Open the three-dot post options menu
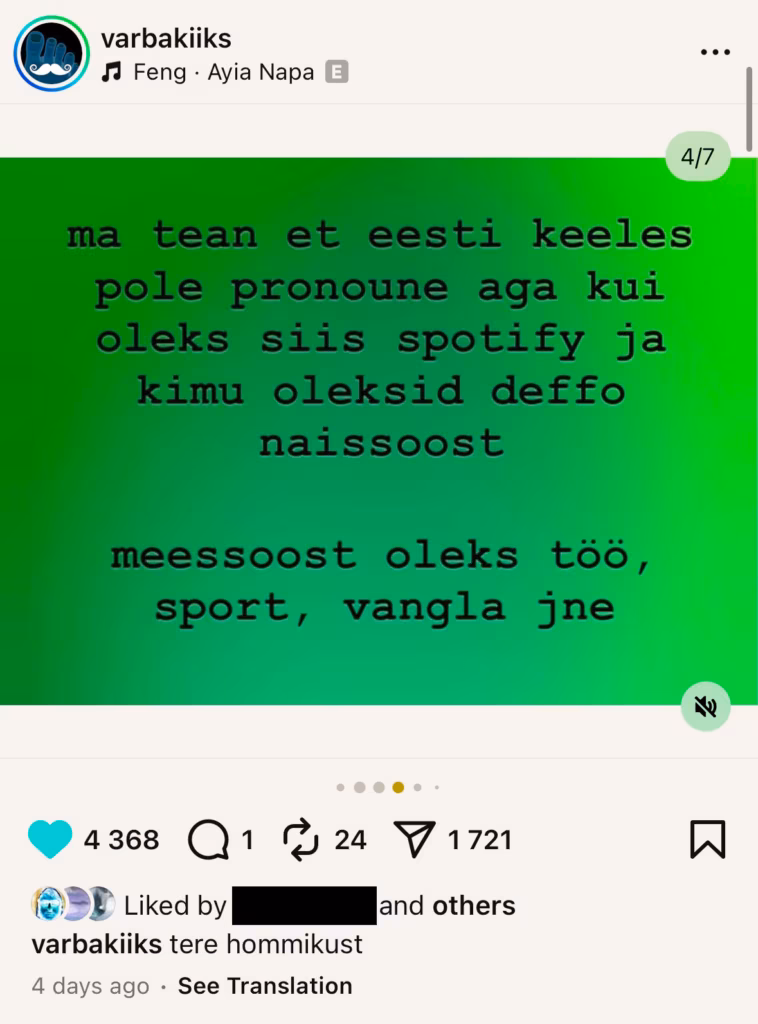Image resolution: width=758 pixels, height=1024 pixels. 715,52
